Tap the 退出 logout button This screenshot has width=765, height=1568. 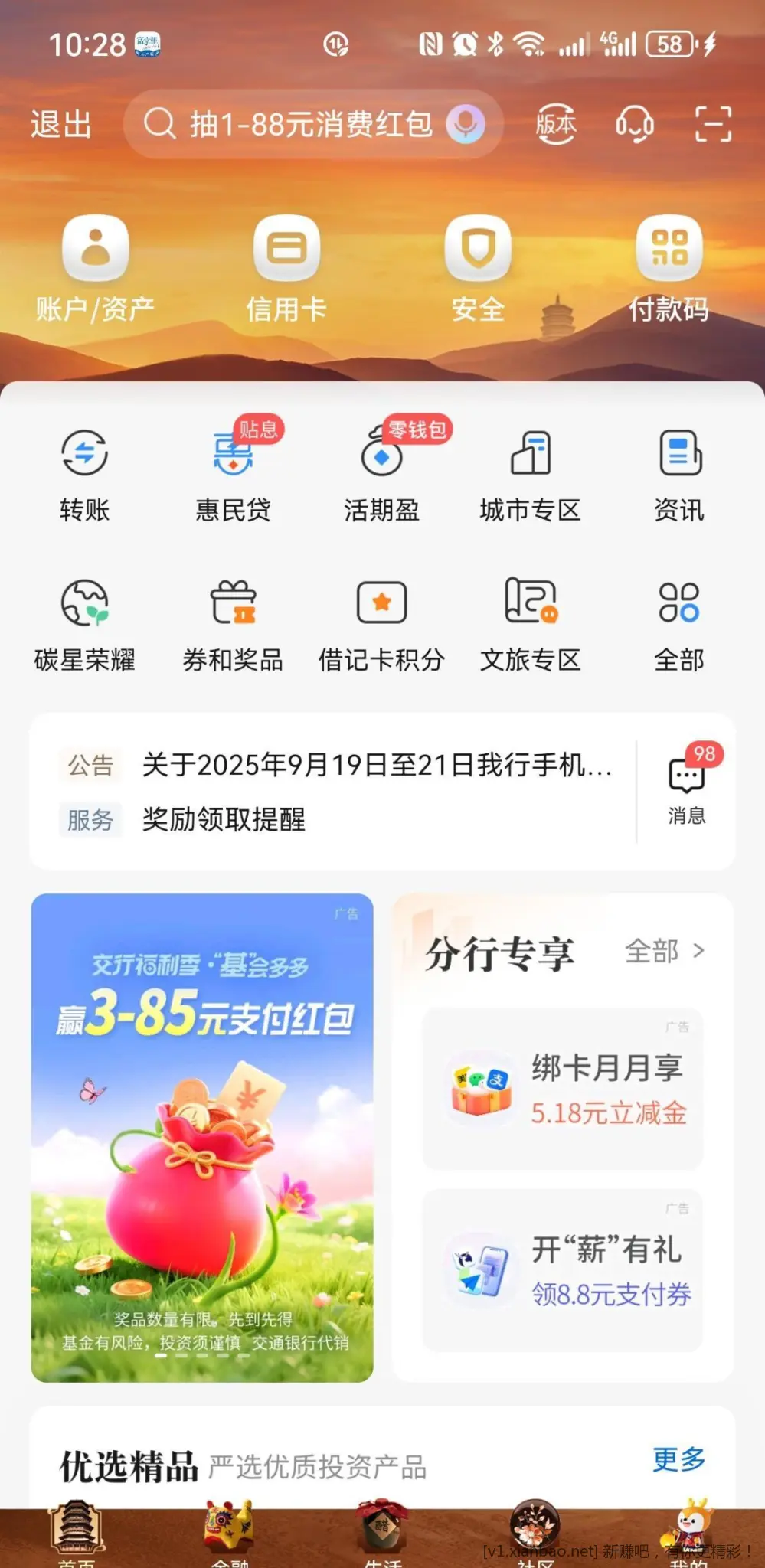(x=60, y=124)
